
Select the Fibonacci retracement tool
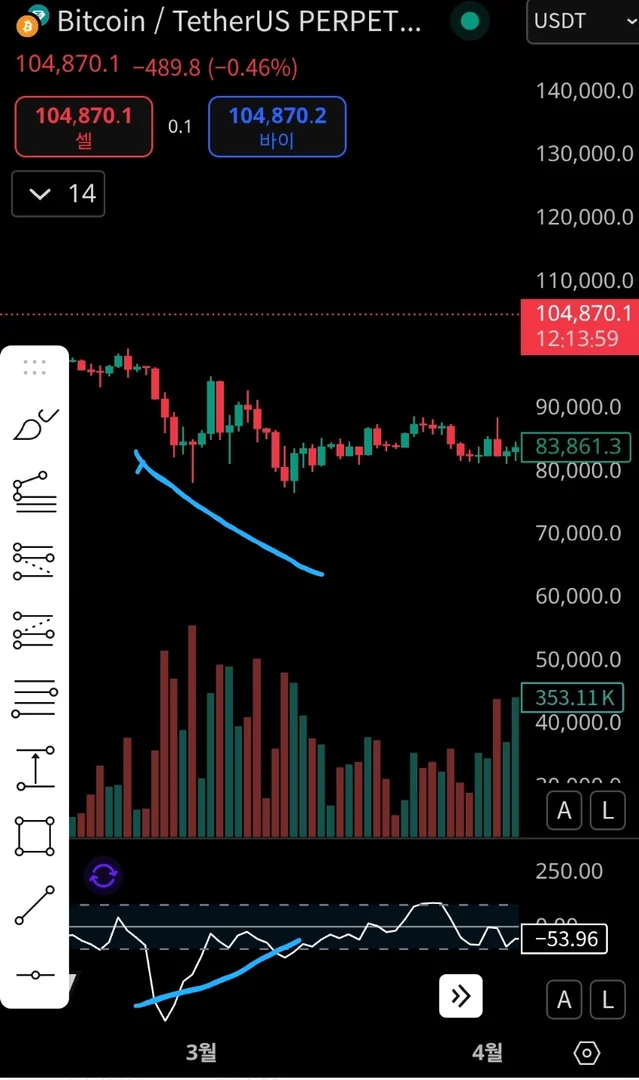[35, 492]
